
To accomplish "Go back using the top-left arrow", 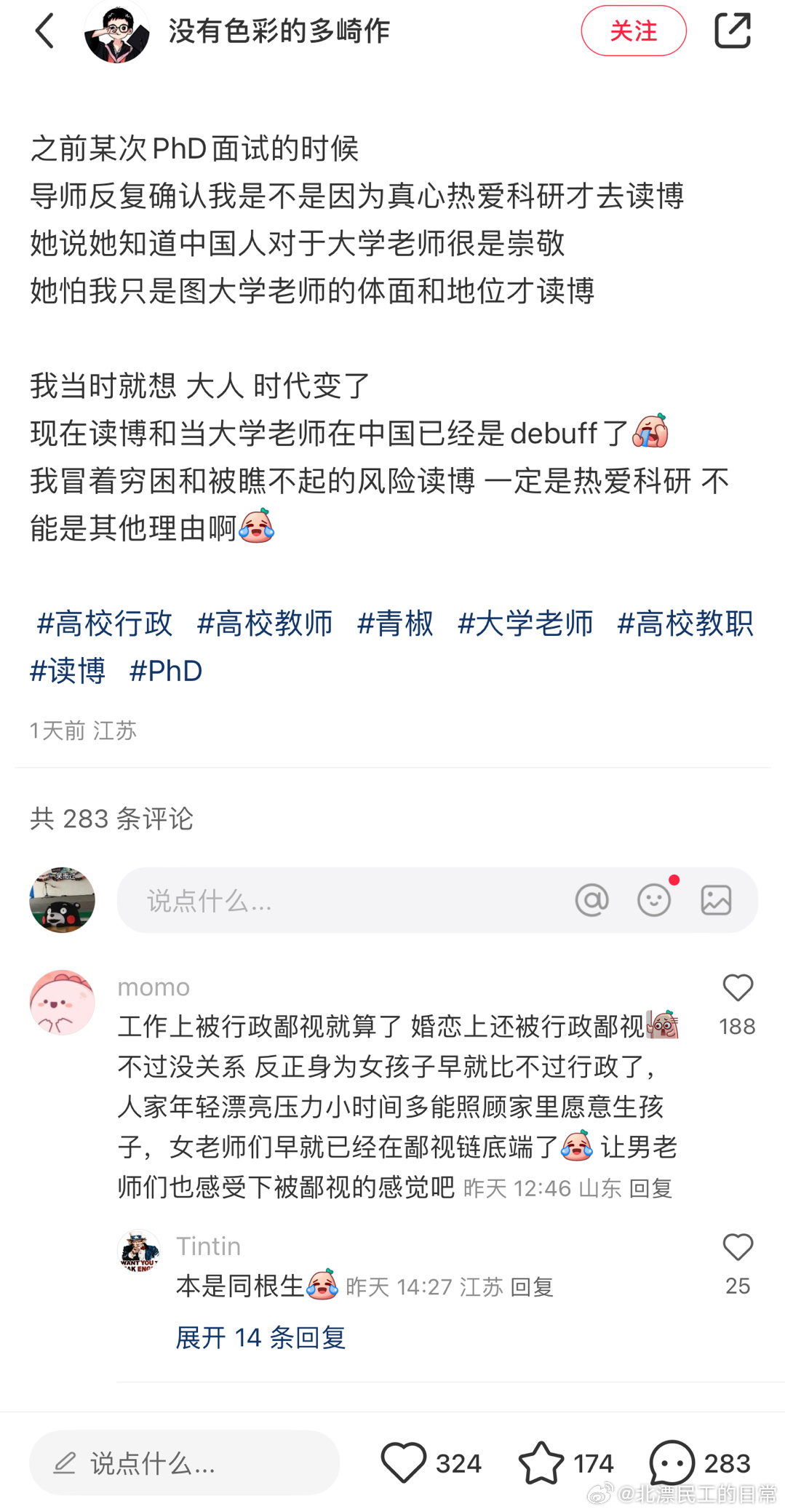I will [44, 31].
